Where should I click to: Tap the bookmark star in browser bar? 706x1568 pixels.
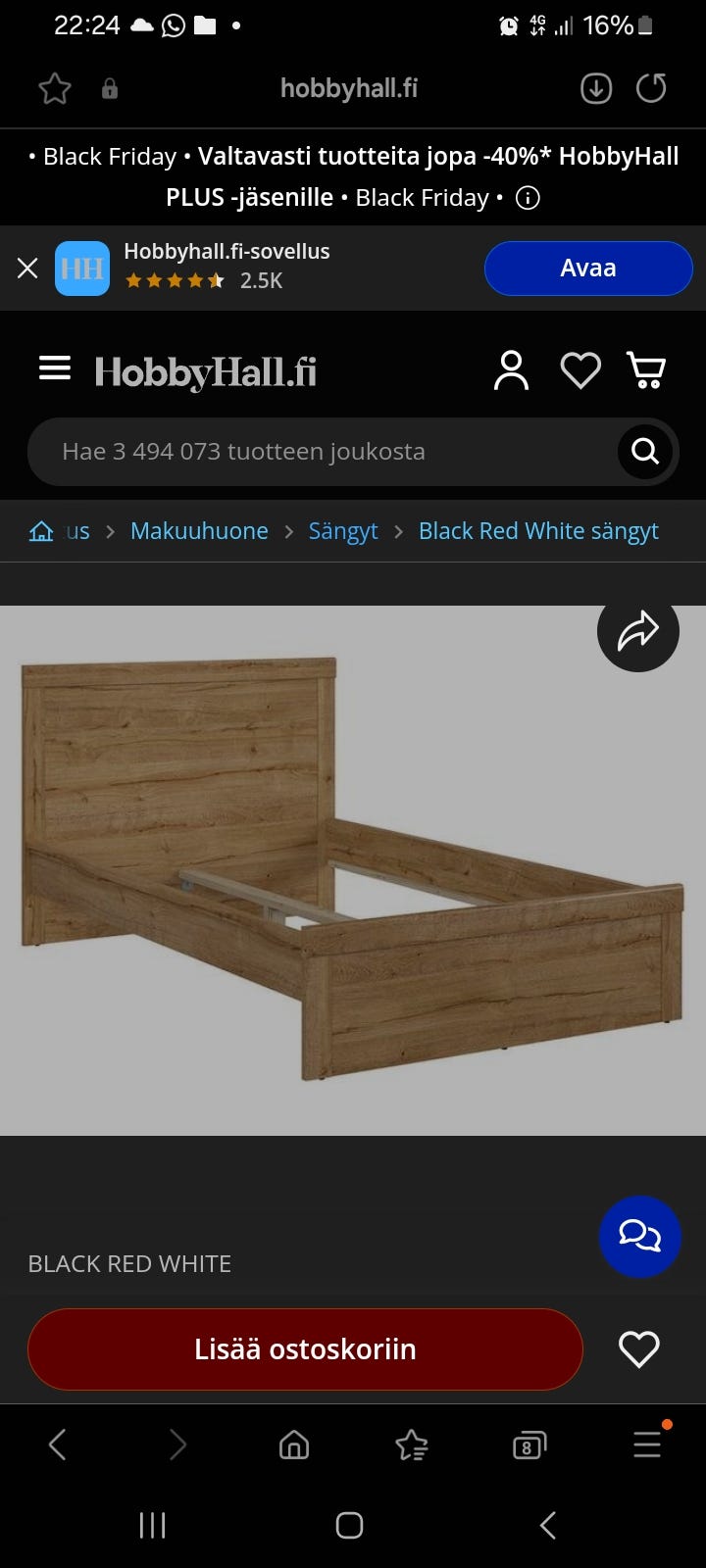coord(54,88)
